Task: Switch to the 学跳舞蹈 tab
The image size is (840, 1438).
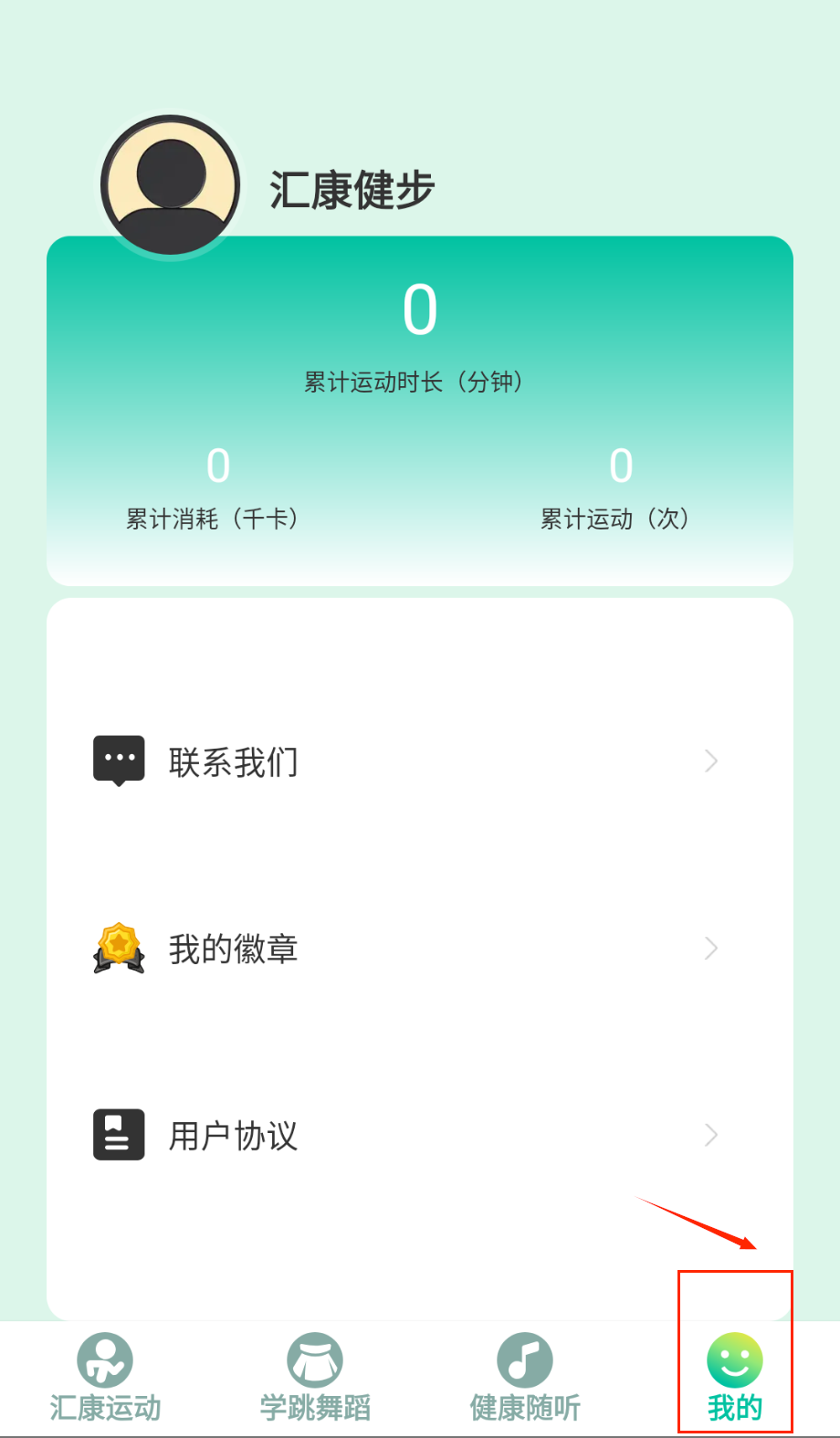Action: (315, 1377)
